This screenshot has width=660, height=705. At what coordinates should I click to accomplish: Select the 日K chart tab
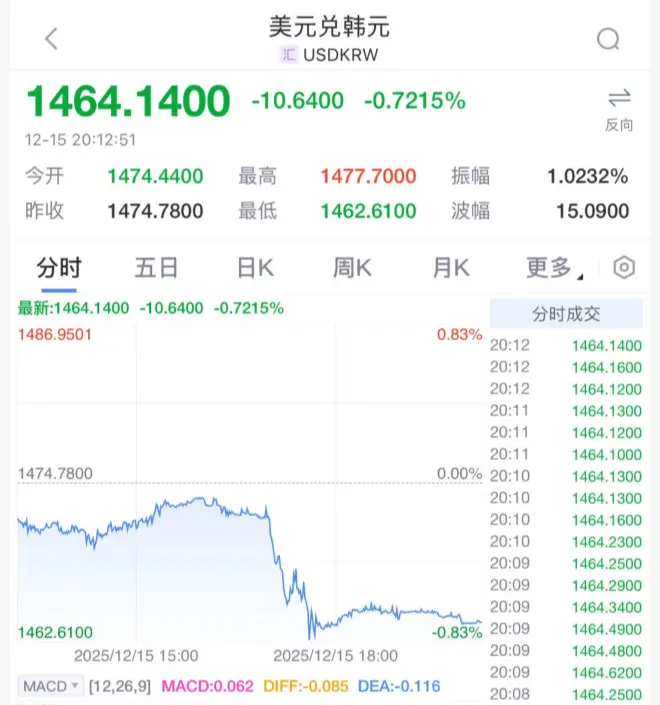point(255,268)
